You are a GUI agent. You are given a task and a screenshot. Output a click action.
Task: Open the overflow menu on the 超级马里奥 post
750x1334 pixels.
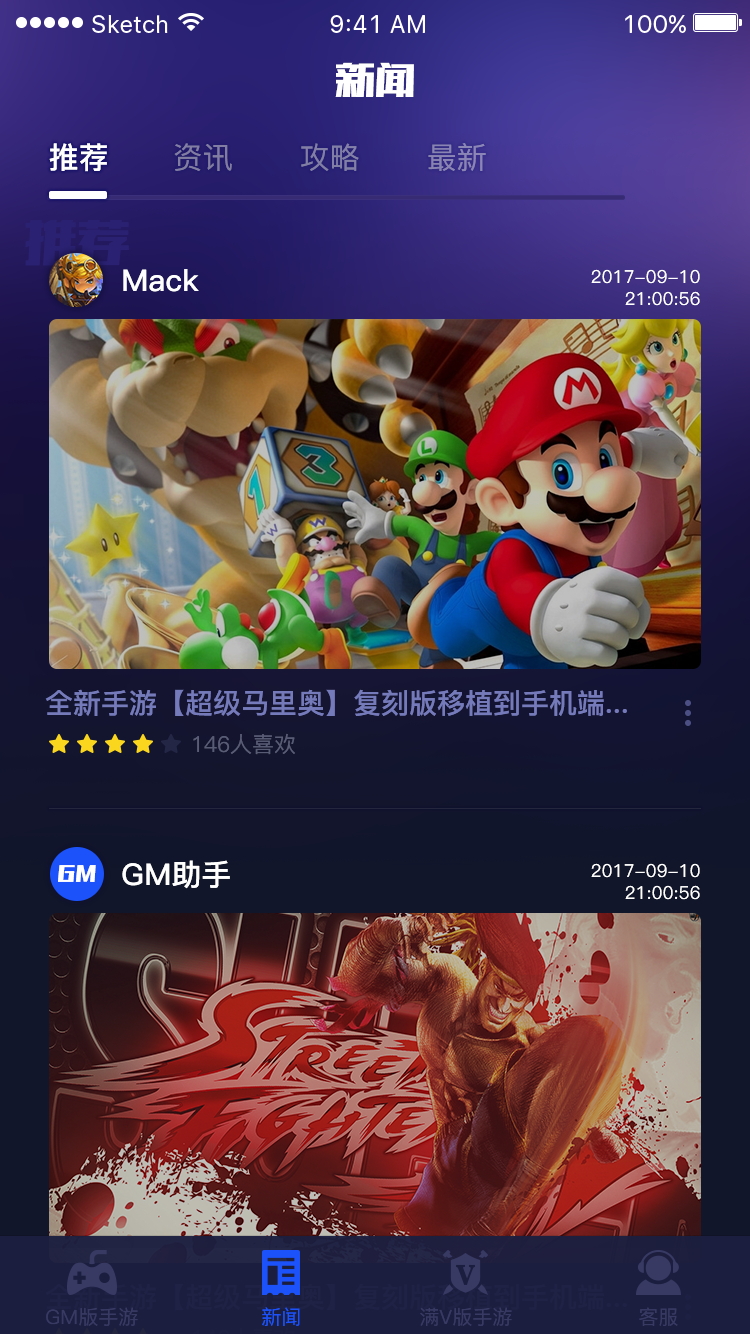tap(688, 713)
